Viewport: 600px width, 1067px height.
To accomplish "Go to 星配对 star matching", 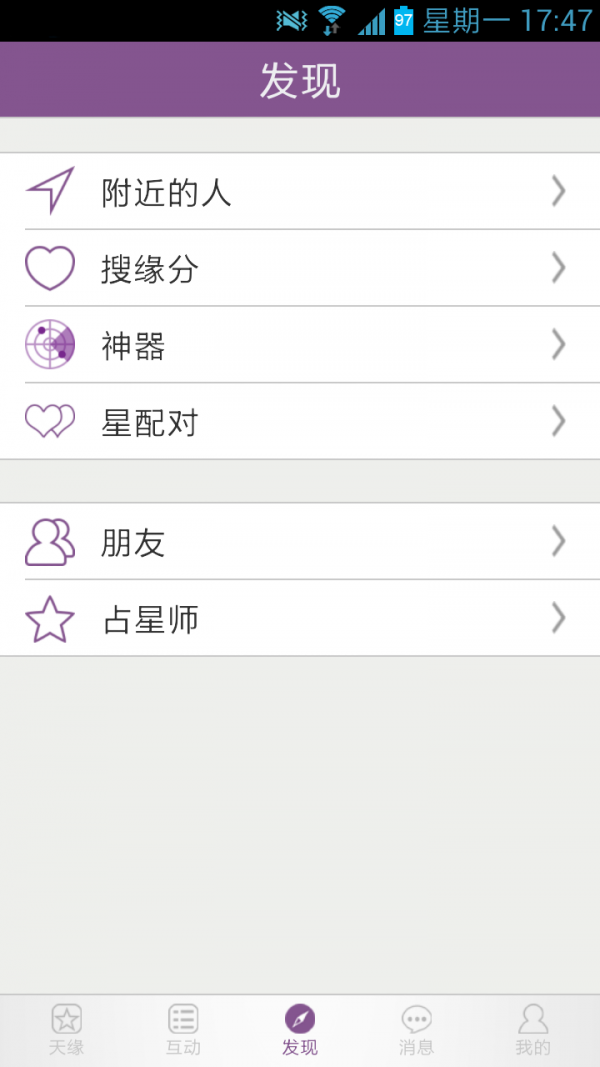I will 300,422.
